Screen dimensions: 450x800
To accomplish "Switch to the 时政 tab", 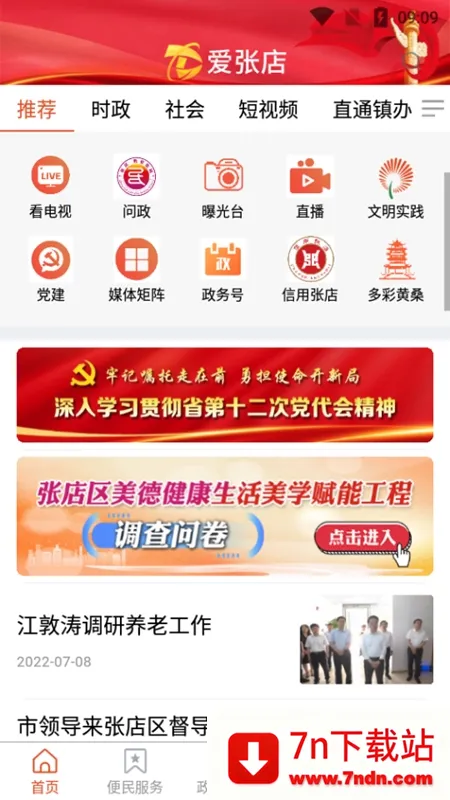I will click(111, 109).
